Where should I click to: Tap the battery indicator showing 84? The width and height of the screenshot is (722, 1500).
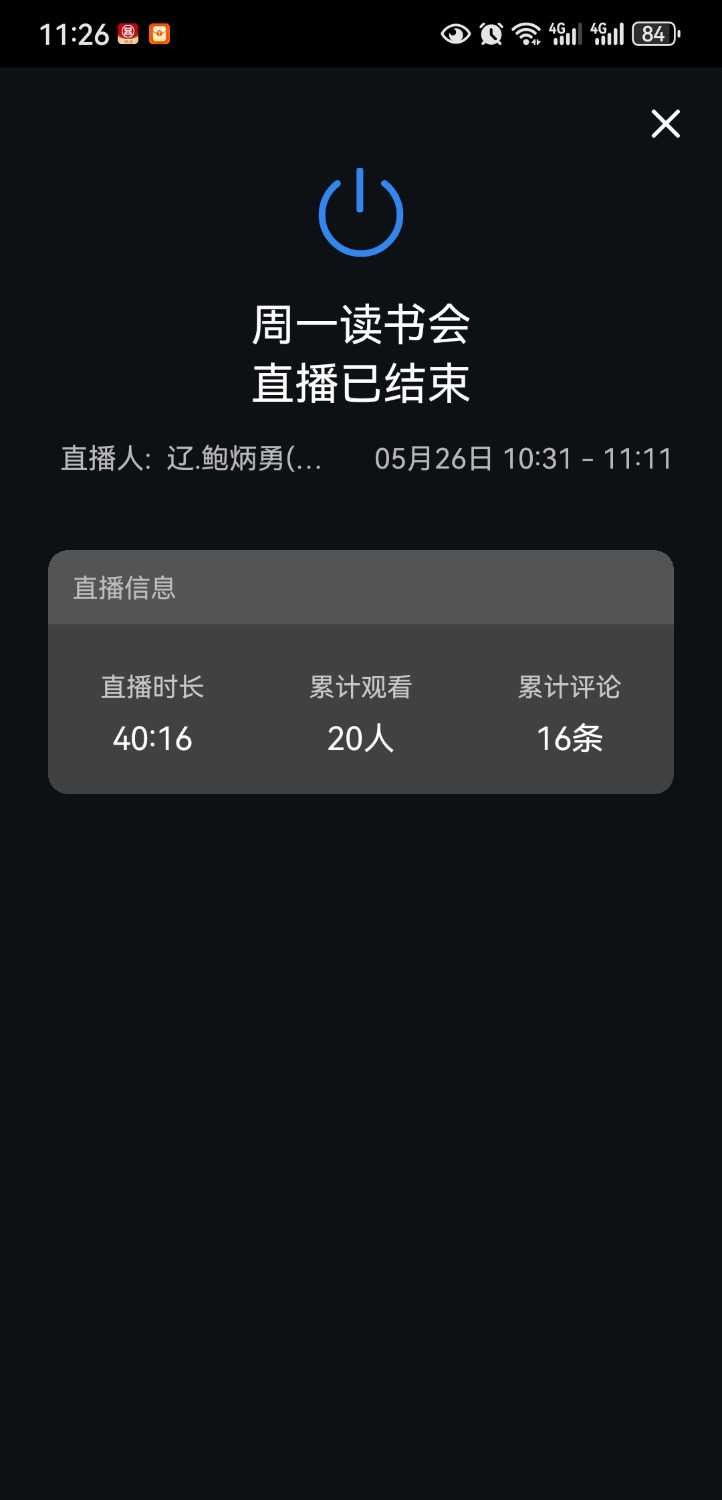tap(654, 33)
